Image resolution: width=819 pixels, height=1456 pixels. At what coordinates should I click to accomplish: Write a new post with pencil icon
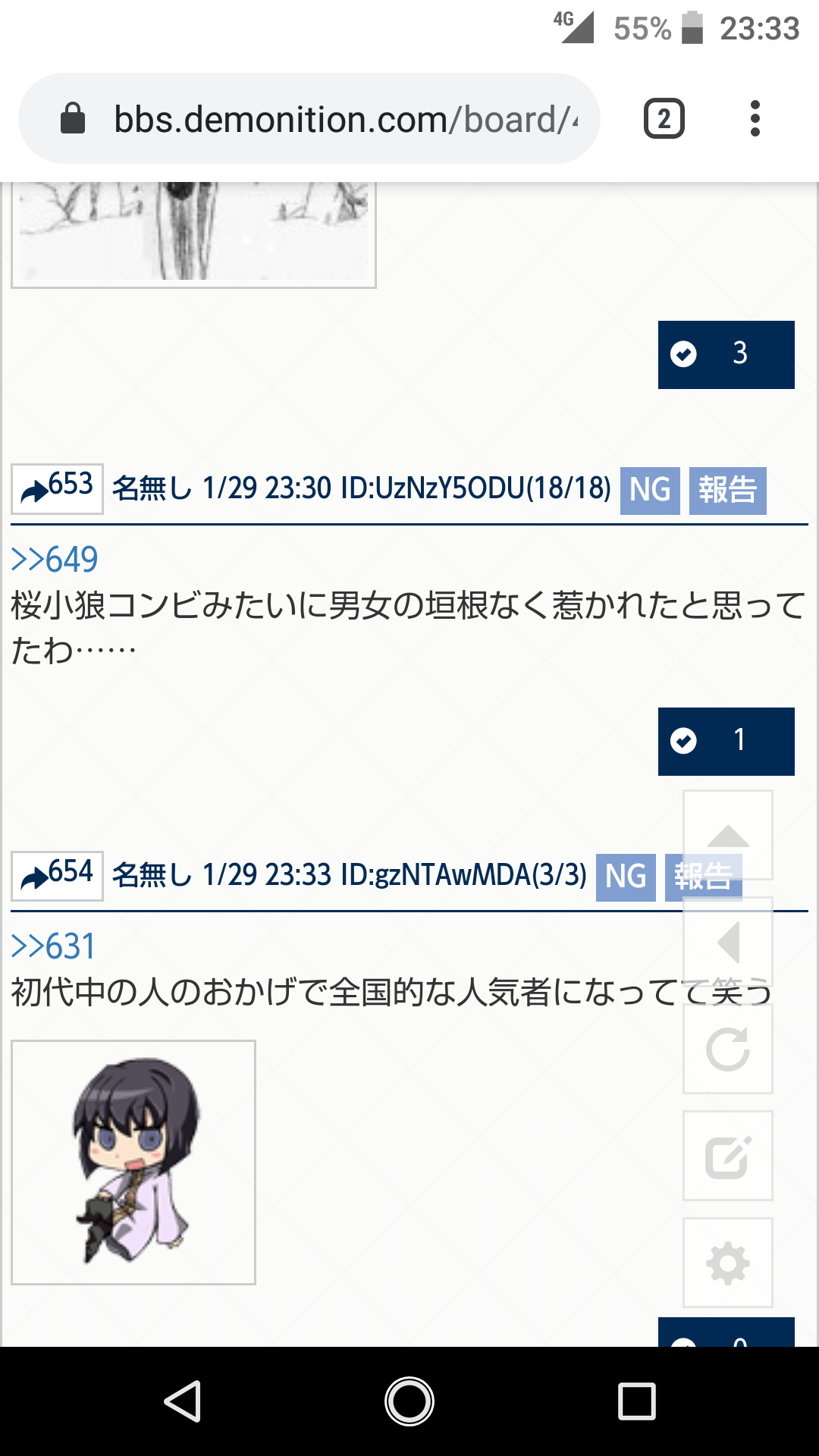[728, 1156]
